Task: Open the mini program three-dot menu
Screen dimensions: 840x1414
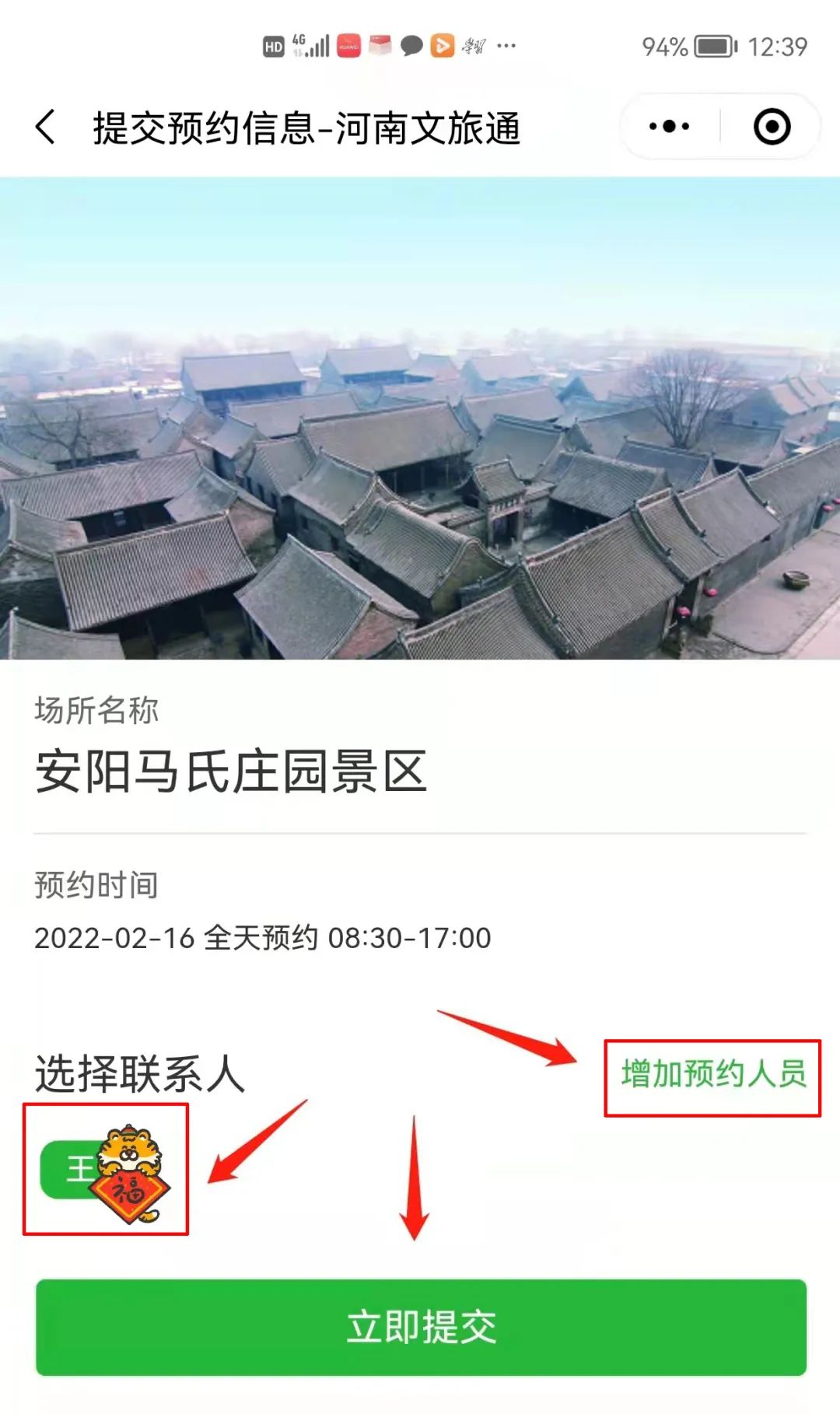Action: click(670, 127)
